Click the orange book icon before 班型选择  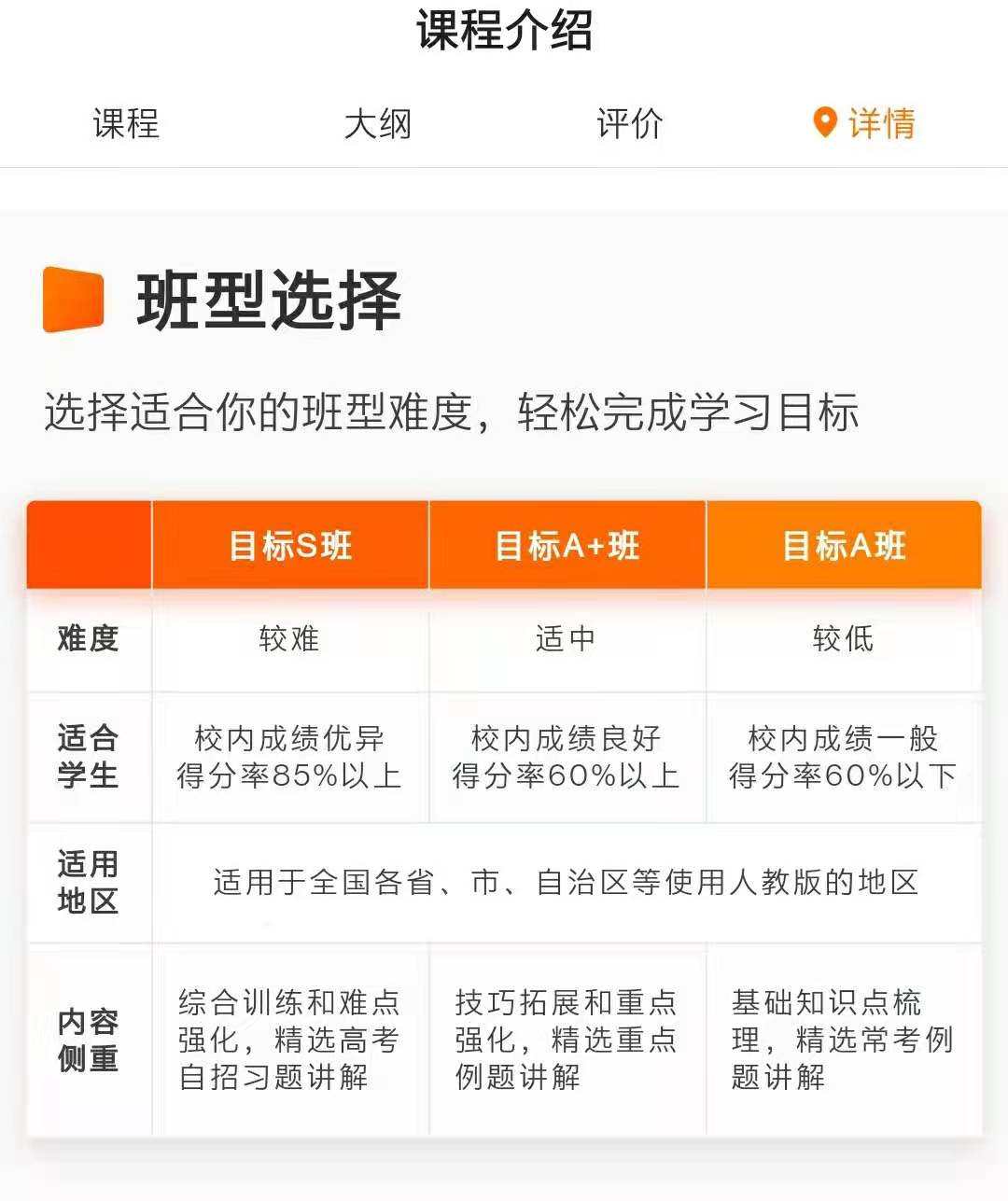[73, 300]
